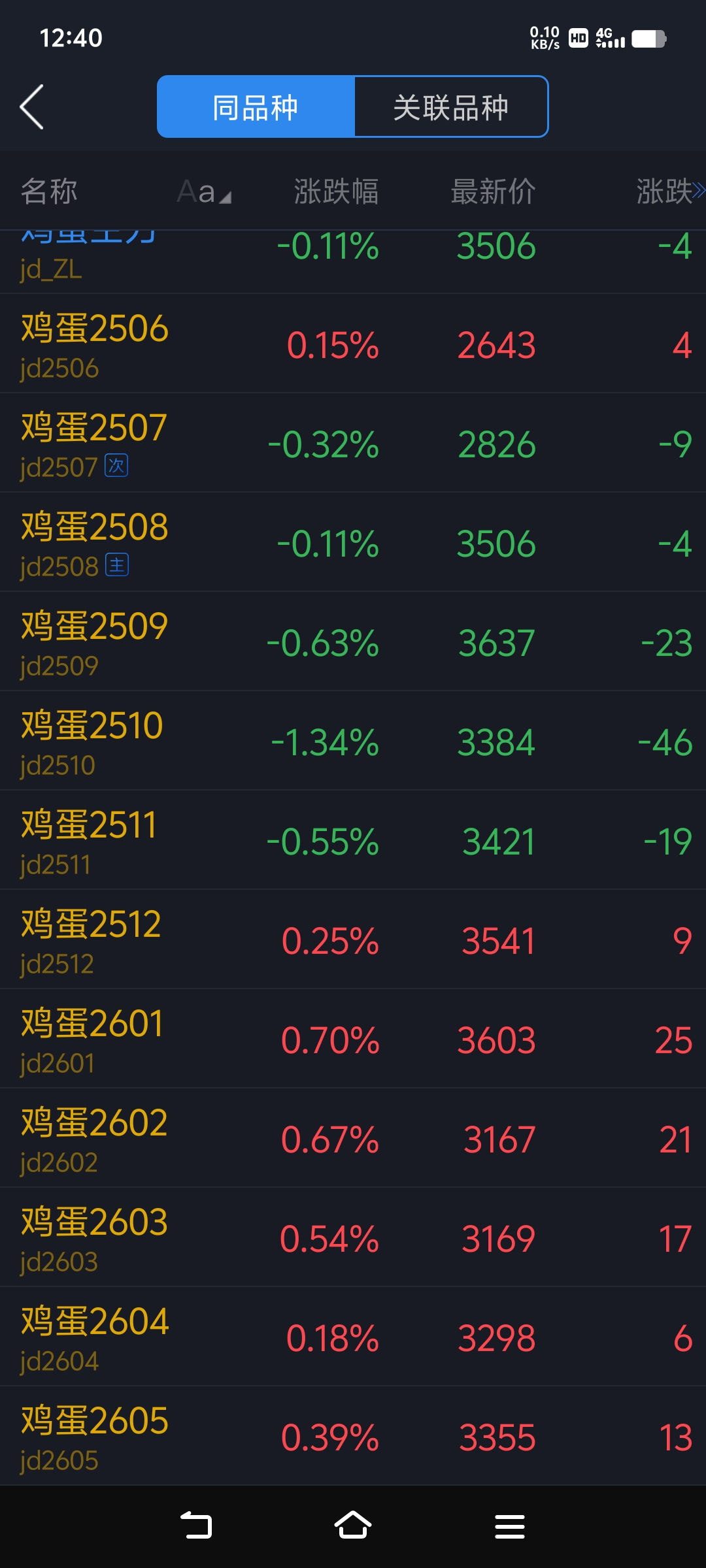Open the 鸡蛋2510 contract row
The image size is (706, 1568).
353,742
